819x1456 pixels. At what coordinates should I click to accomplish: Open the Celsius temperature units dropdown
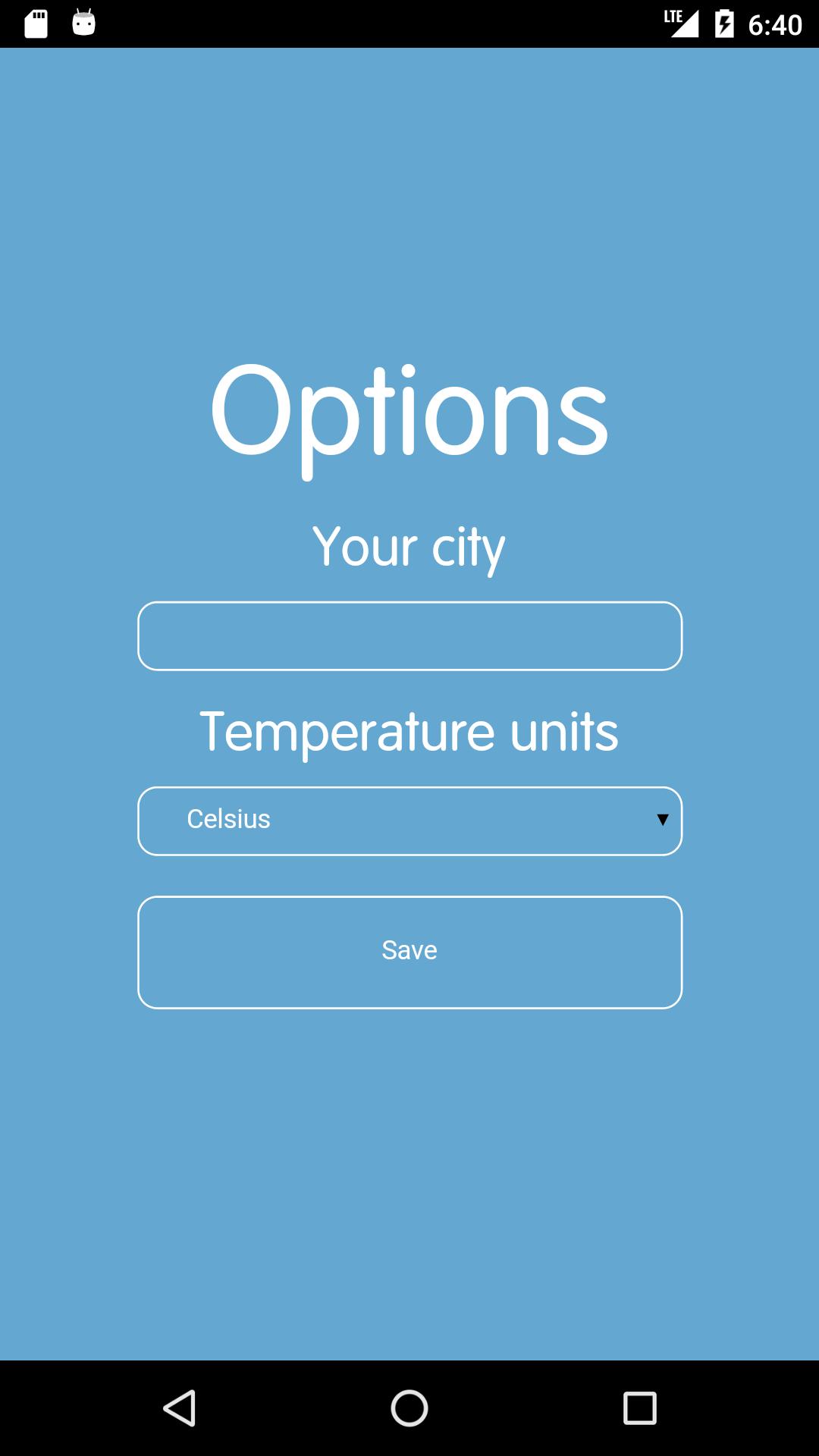pos(409,821)
